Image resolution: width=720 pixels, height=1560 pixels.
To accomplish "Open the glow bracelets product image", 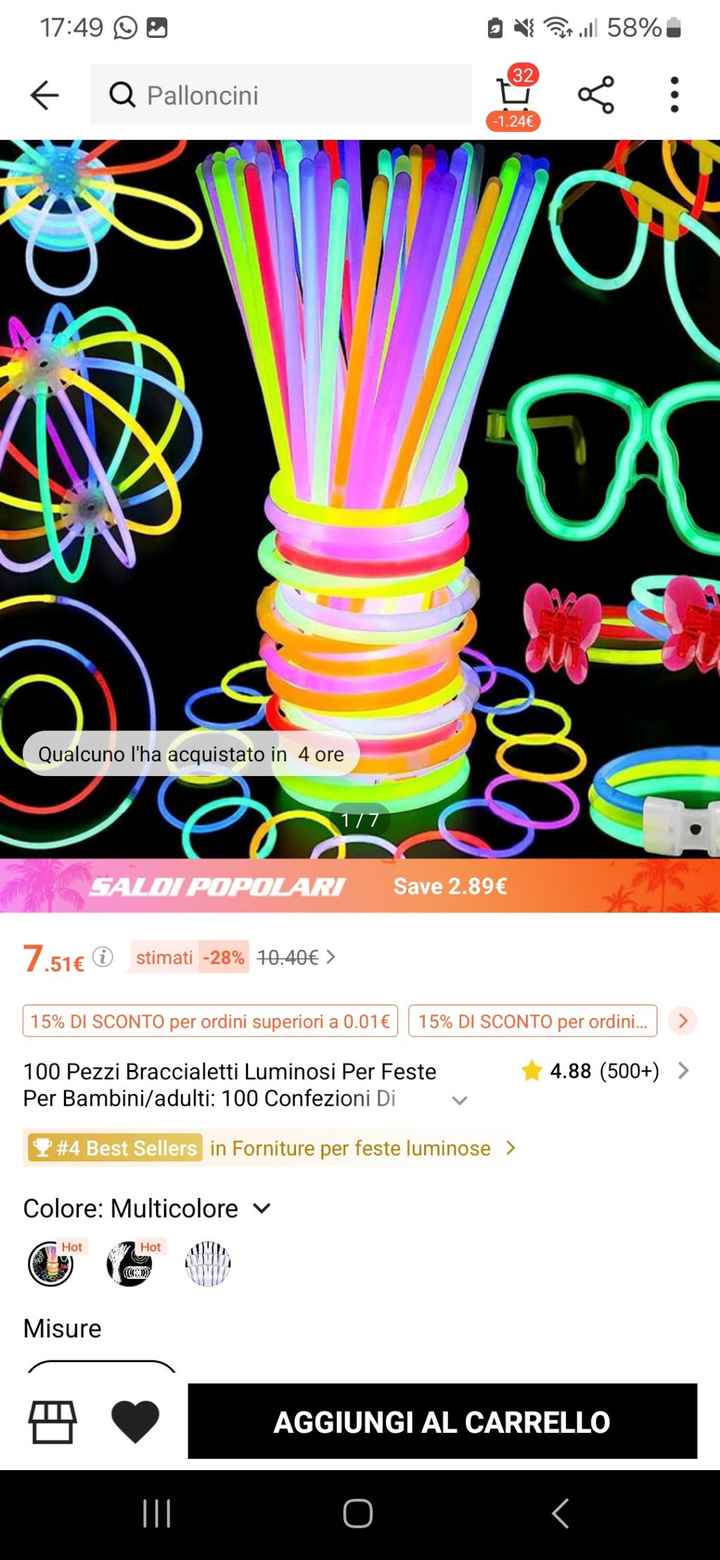I will click(360, 498).
